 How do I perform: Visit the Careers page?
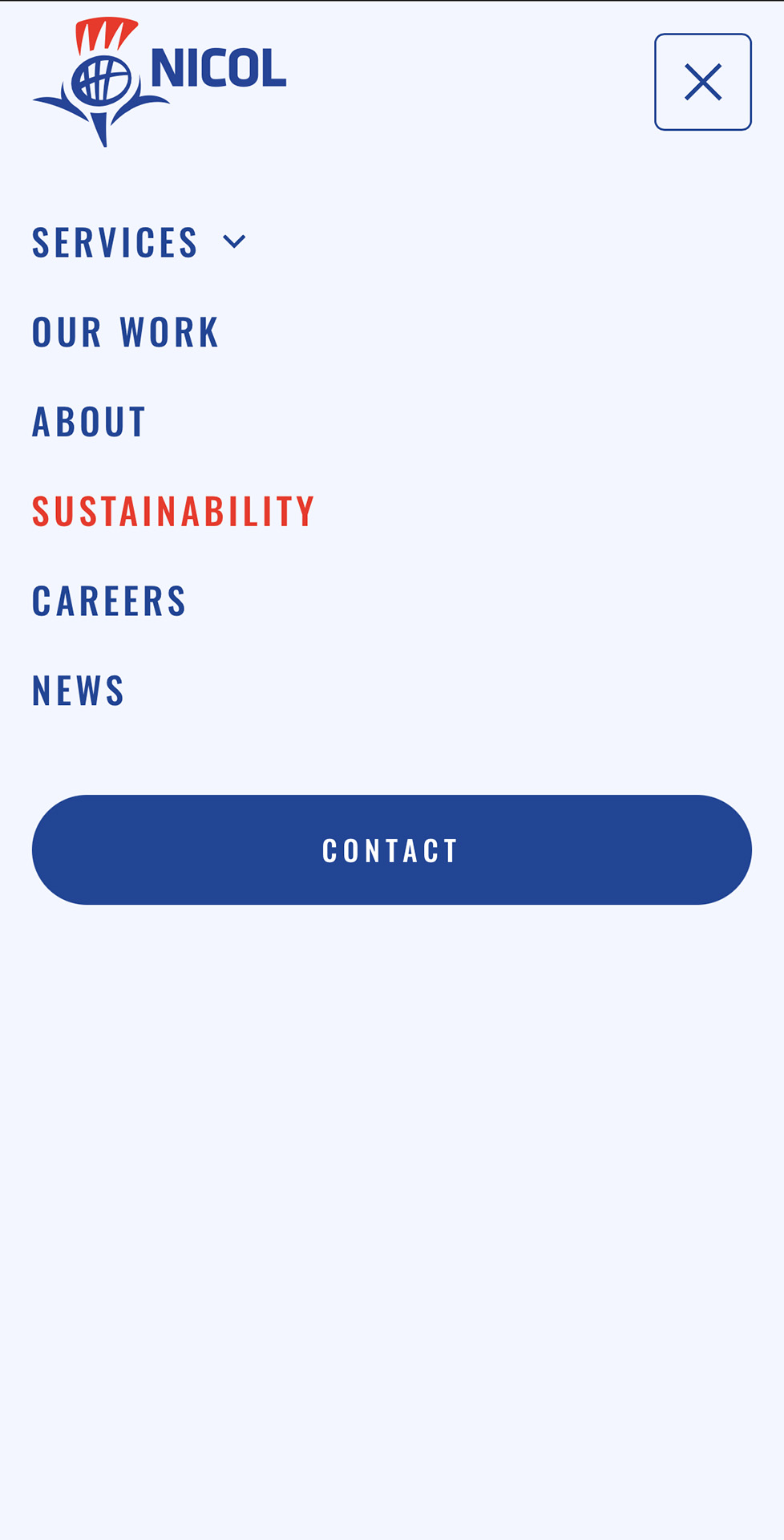(109, 601)
